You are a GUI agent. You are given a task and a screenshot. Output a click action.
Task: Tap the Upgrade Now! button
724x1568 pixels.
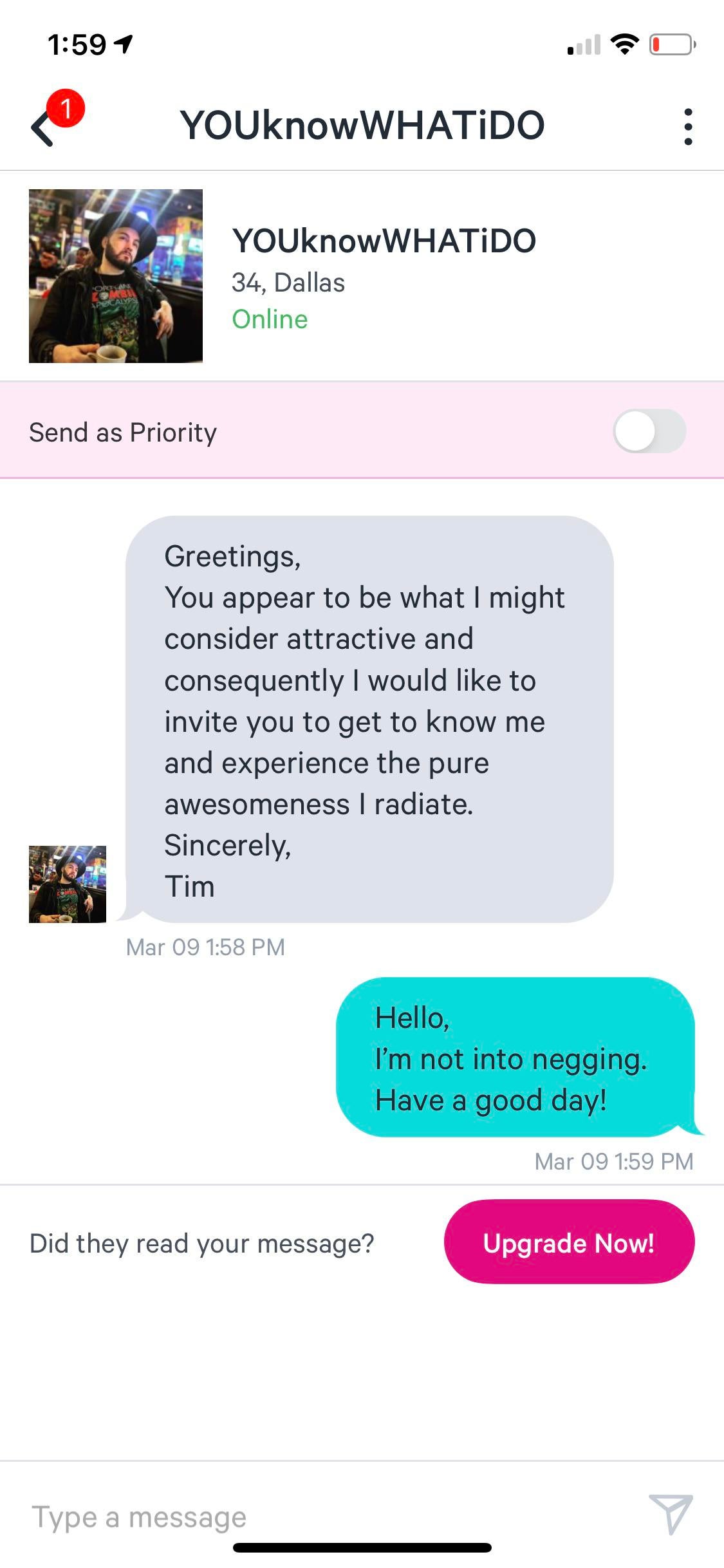pyautogui.click(x=569, y=1242)
